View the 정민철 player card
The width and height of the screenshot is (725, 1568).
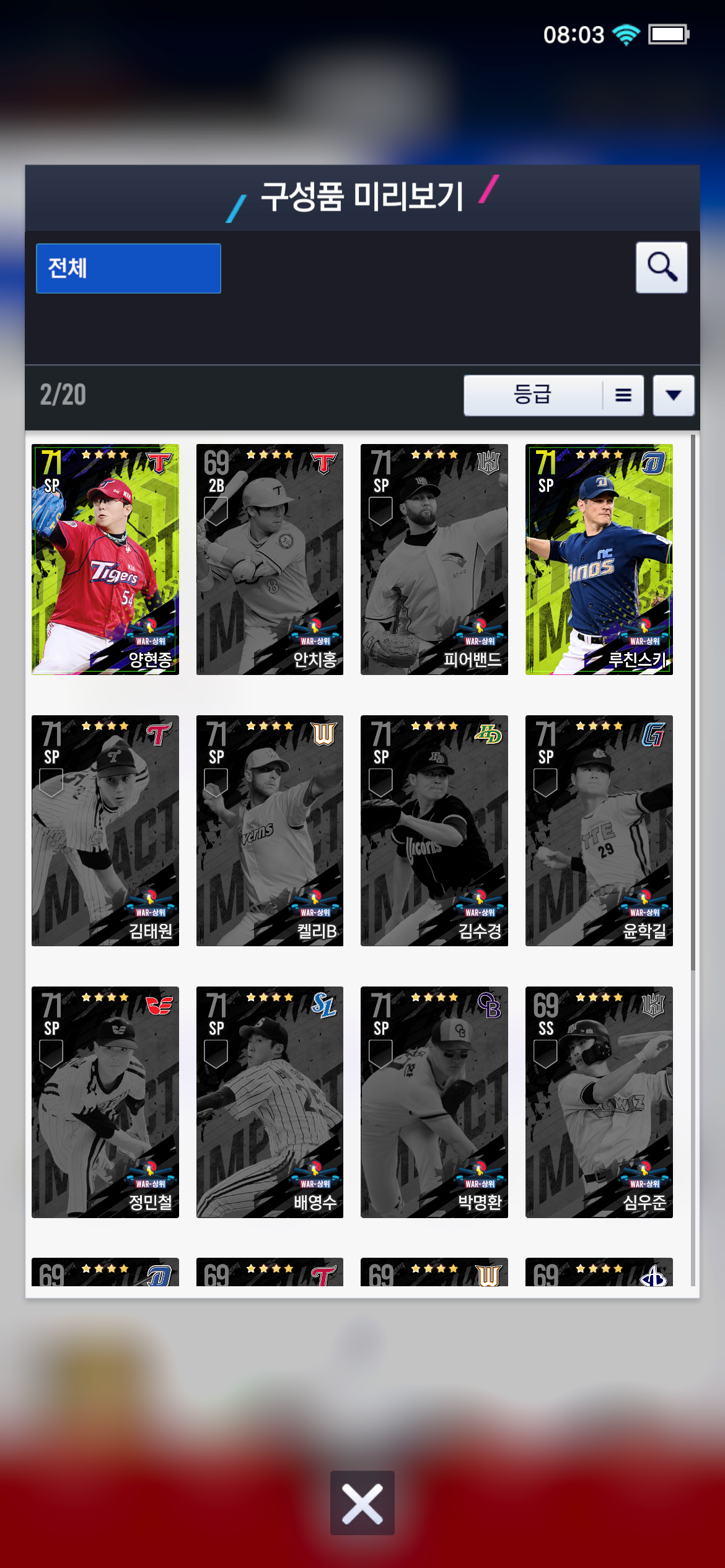pyautogui.click(x=105, y=1102)
